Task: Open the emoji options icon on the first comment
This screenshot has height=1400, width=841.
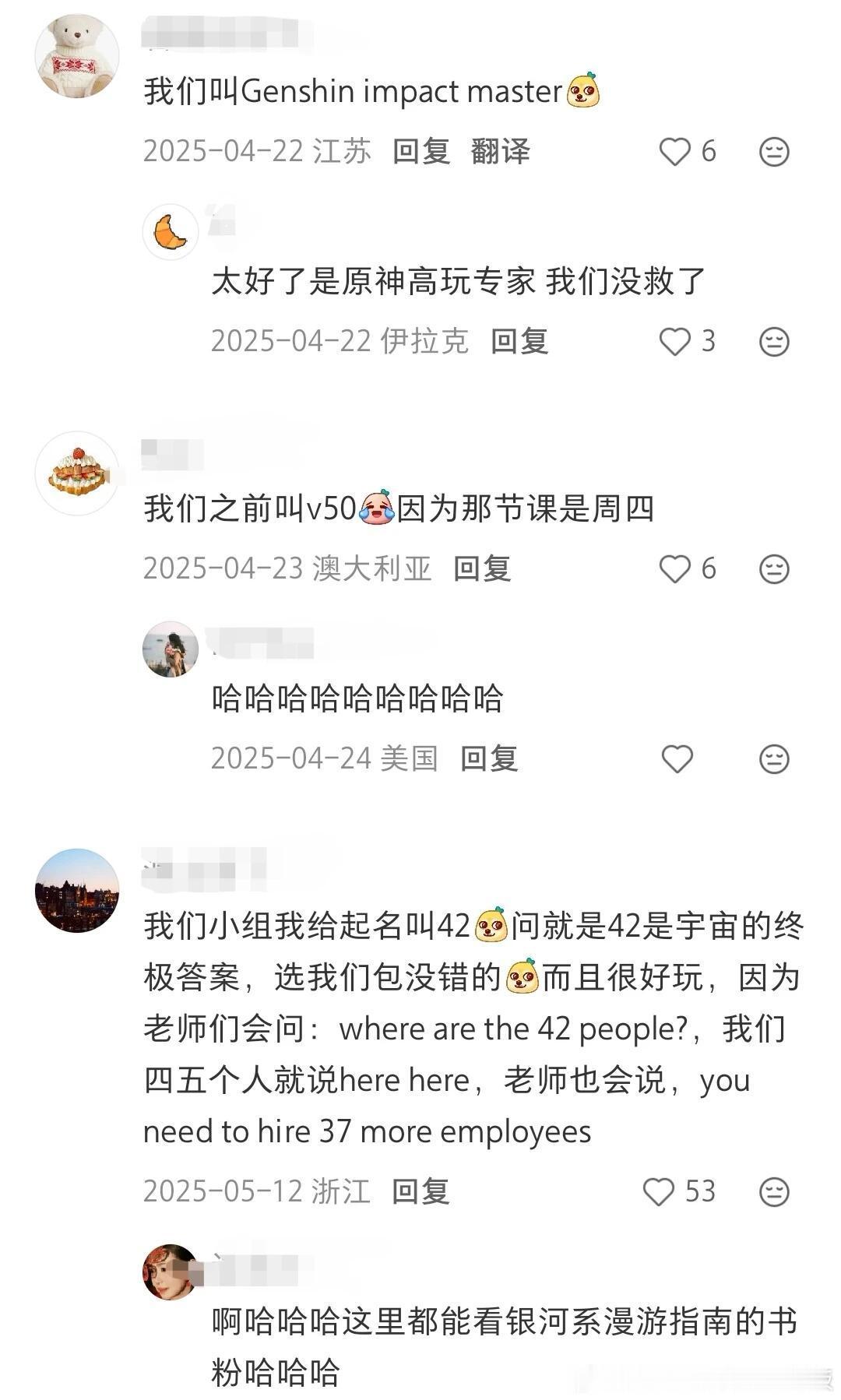Action: click(x=773, y=153)
